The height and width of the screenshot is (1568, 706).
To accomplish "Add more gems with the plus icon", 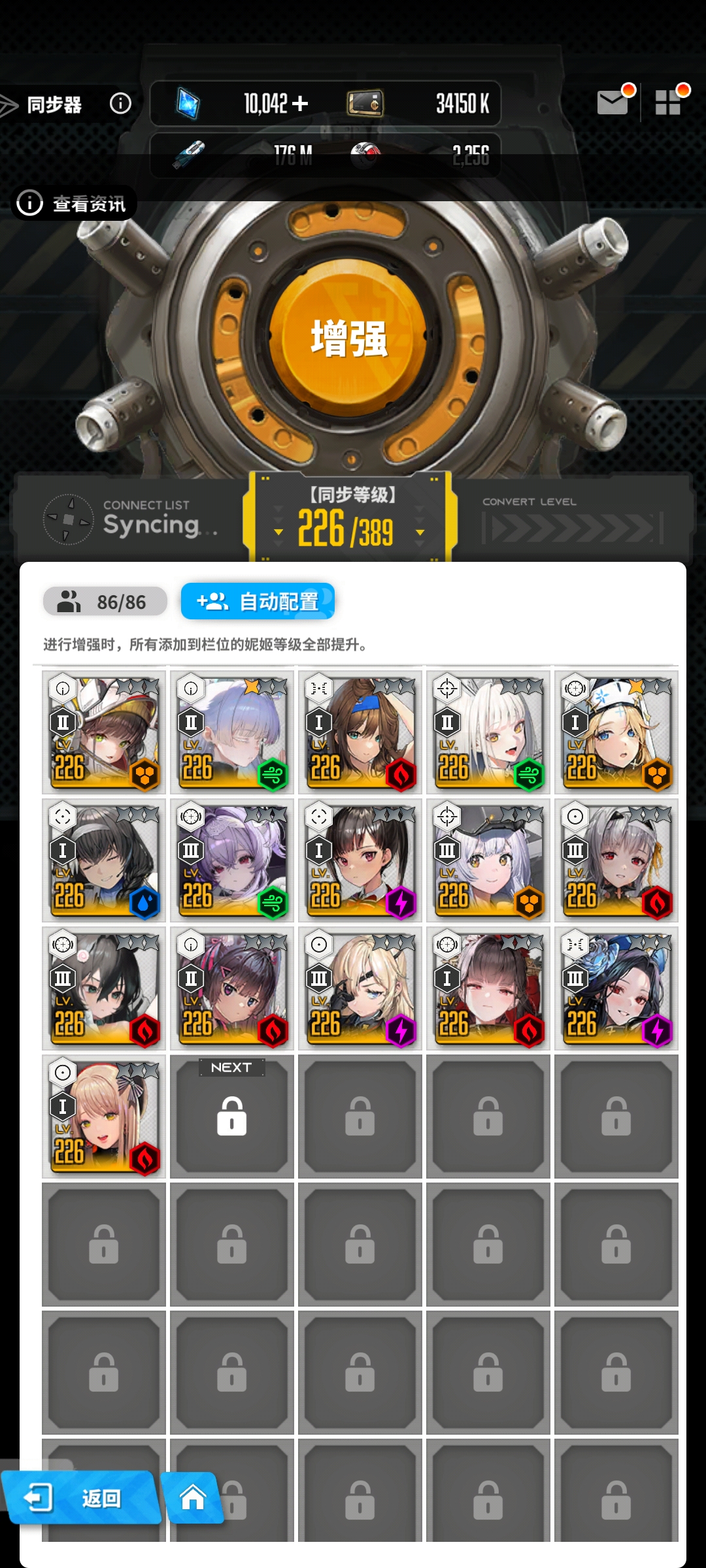I will point(300,103).
